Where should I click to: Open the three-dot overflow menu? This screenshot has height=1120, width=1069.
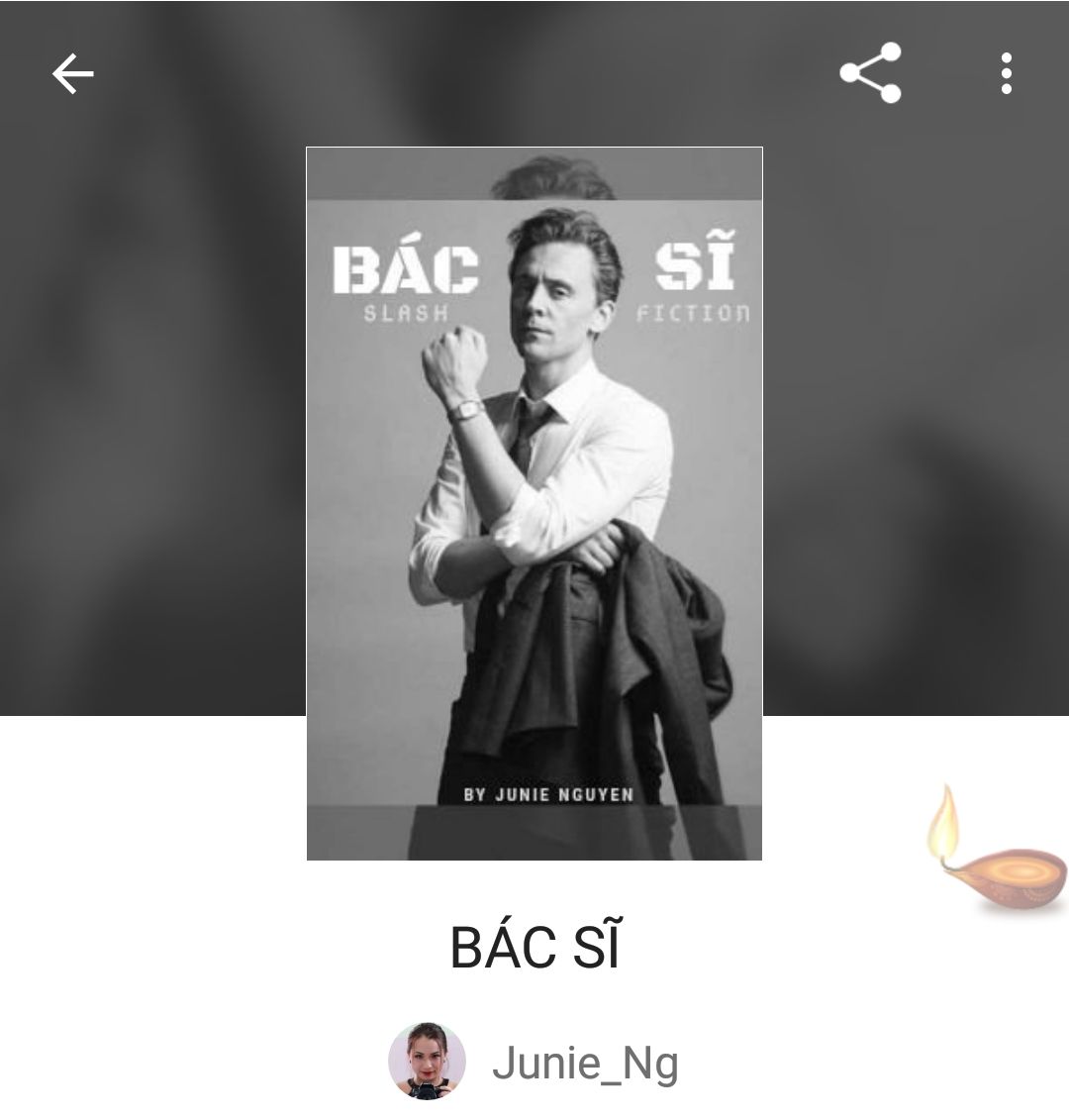click(x=1006, y=73)
